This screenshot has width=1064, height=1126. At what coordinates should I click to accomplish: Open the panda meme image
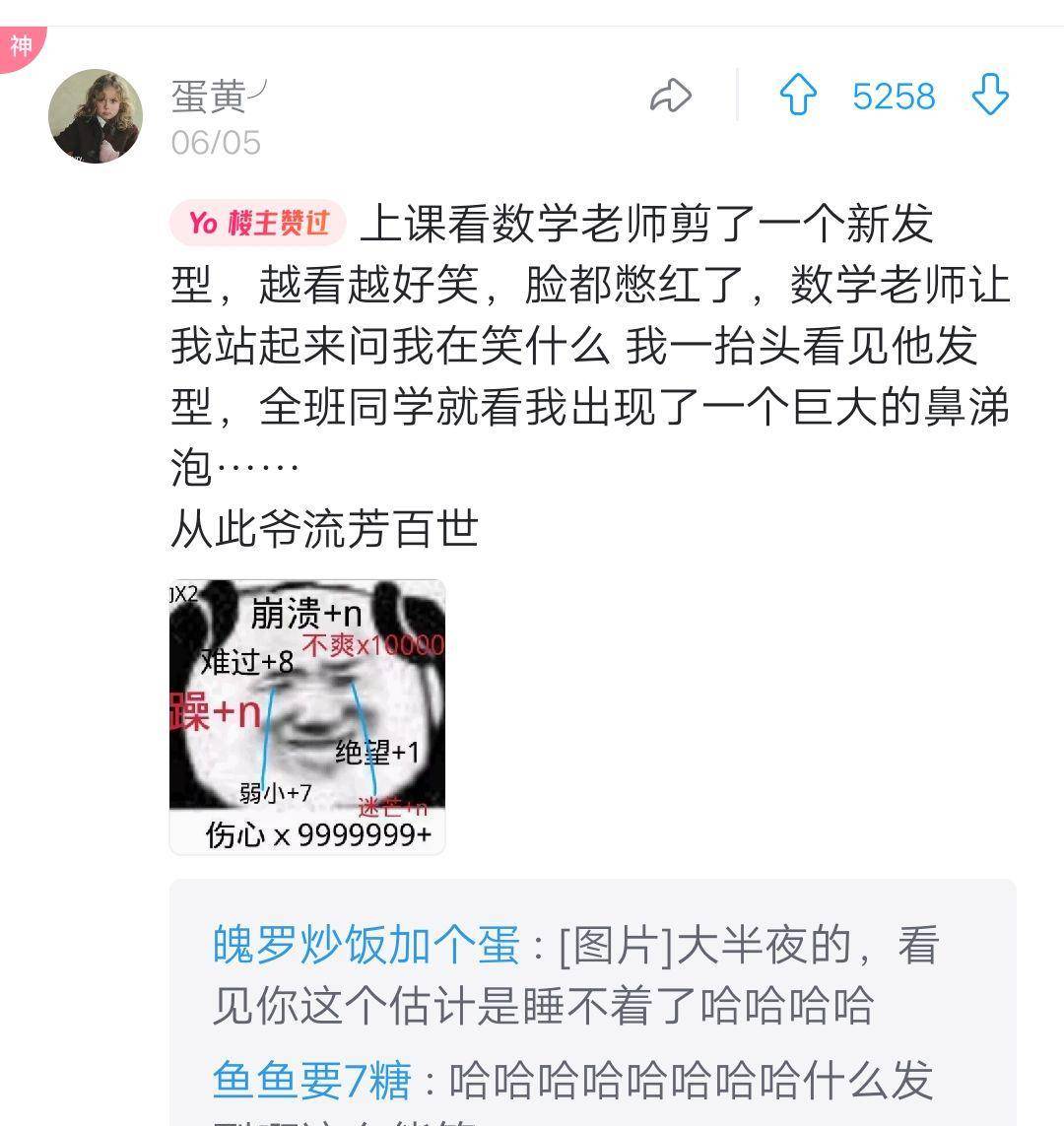pos(307,716)
